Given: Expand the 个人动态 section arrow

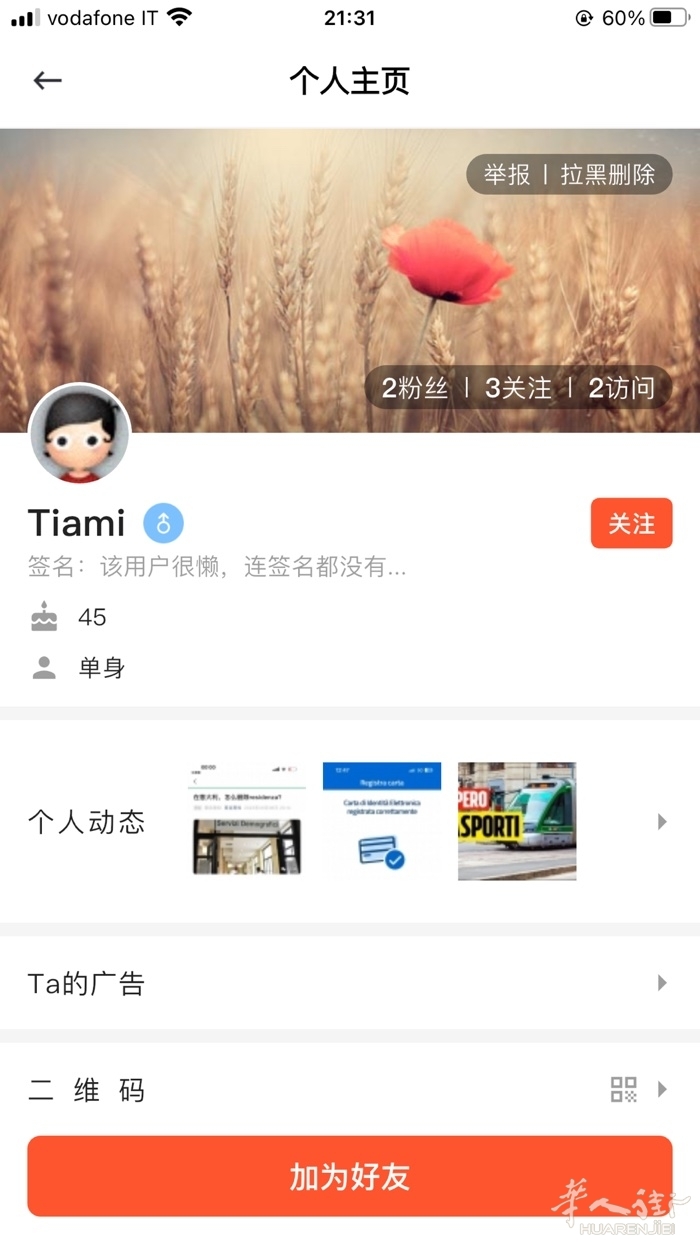Looking at the screenshot, I should click(x=661, y=822).
